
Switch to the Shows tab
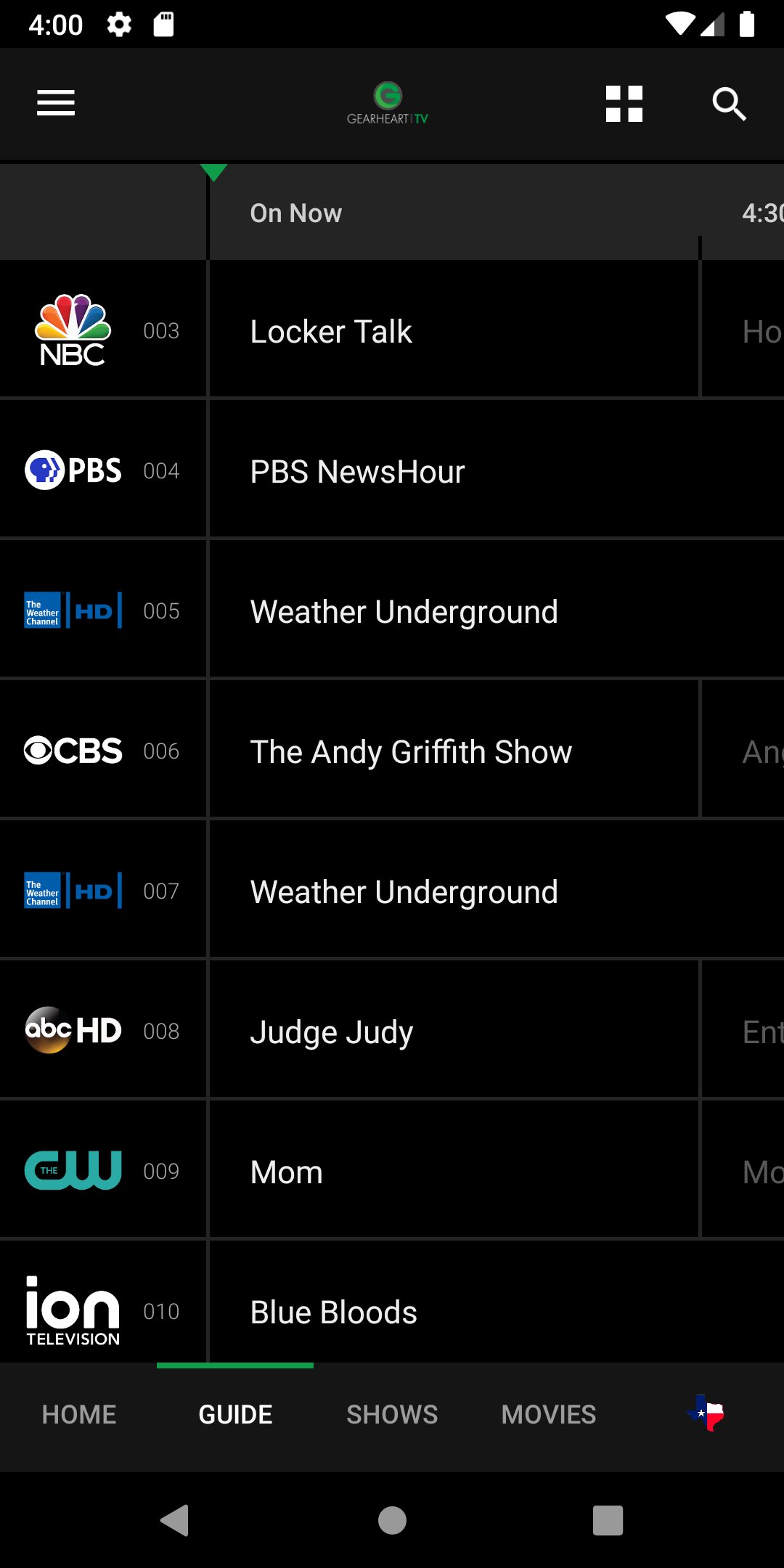392,1414
